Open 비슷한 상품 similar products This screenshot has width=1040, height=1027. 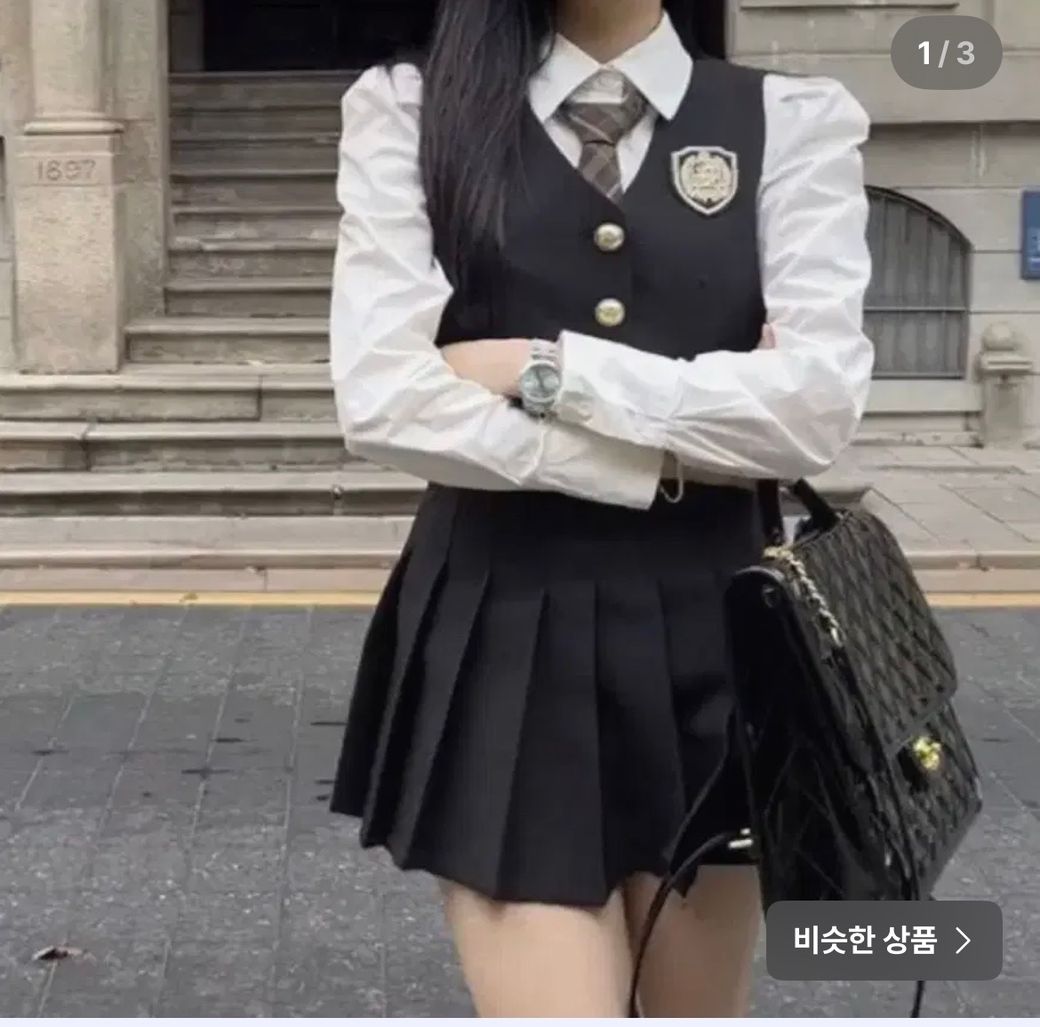pyautogui.click(x=883, y=940)
